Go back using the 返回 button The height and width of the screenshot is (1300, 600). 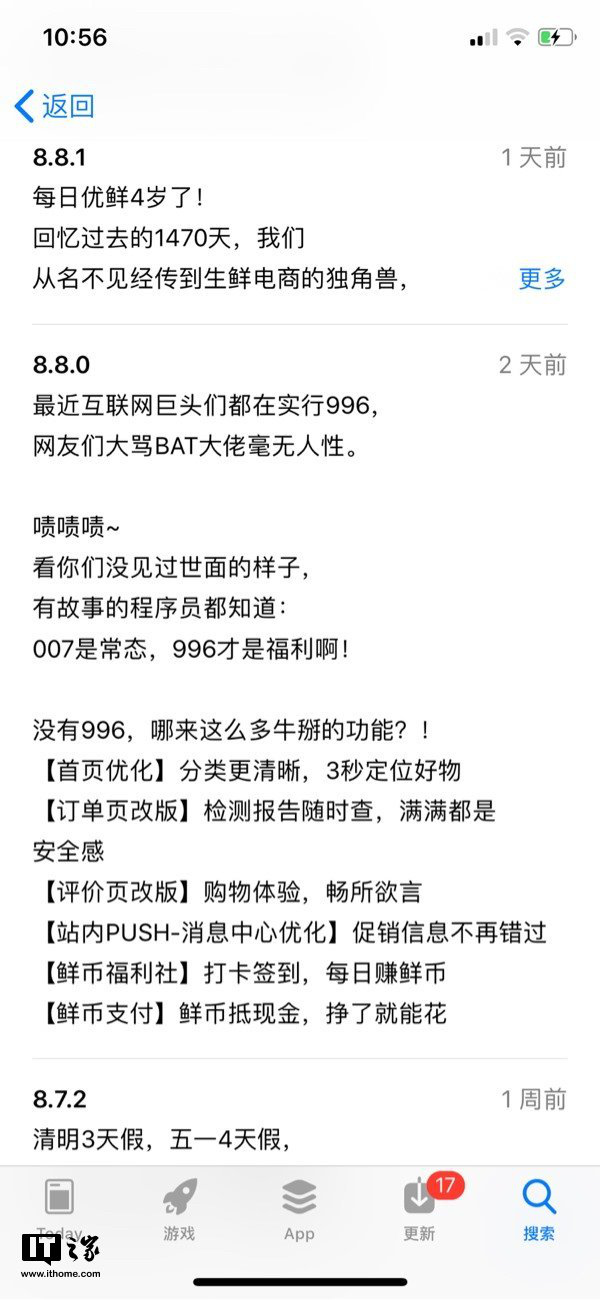[x=55, y=106]
